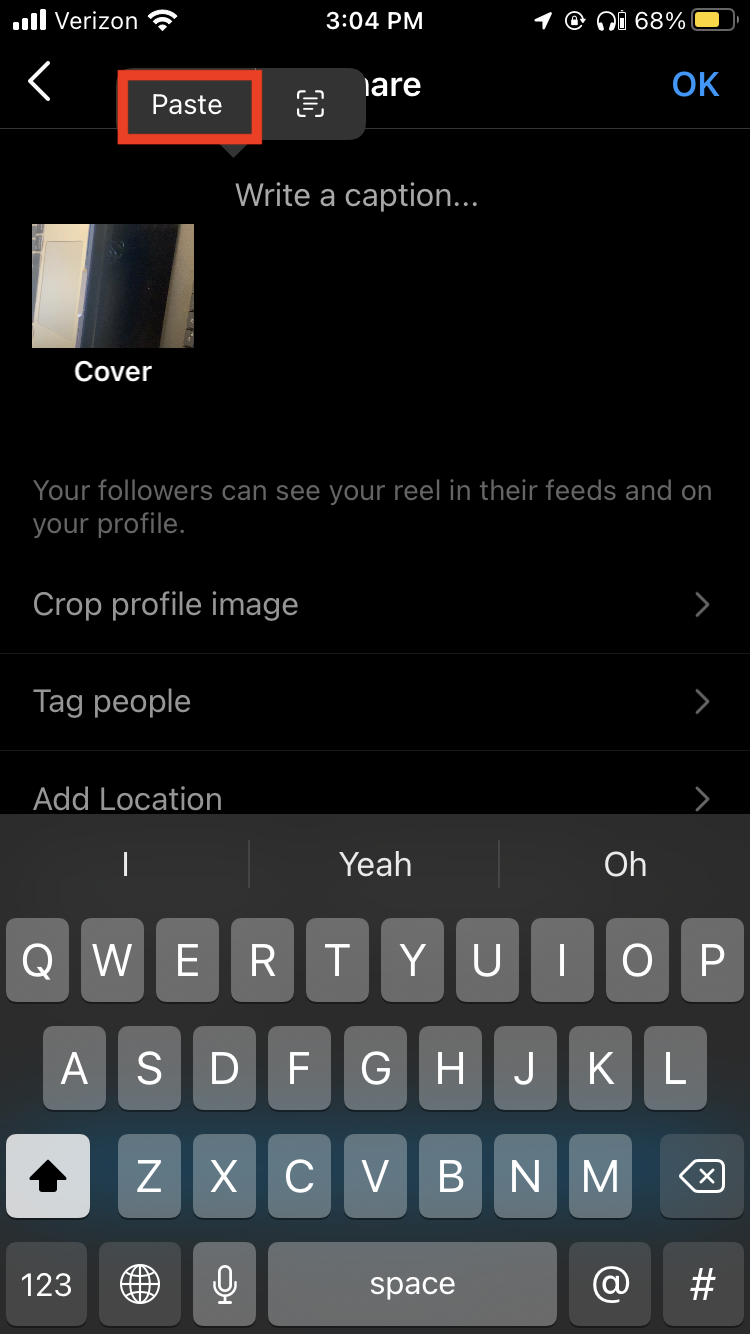Confirm with the OK button
This screenshot has height=1334, width=750.
coord(695,85)
